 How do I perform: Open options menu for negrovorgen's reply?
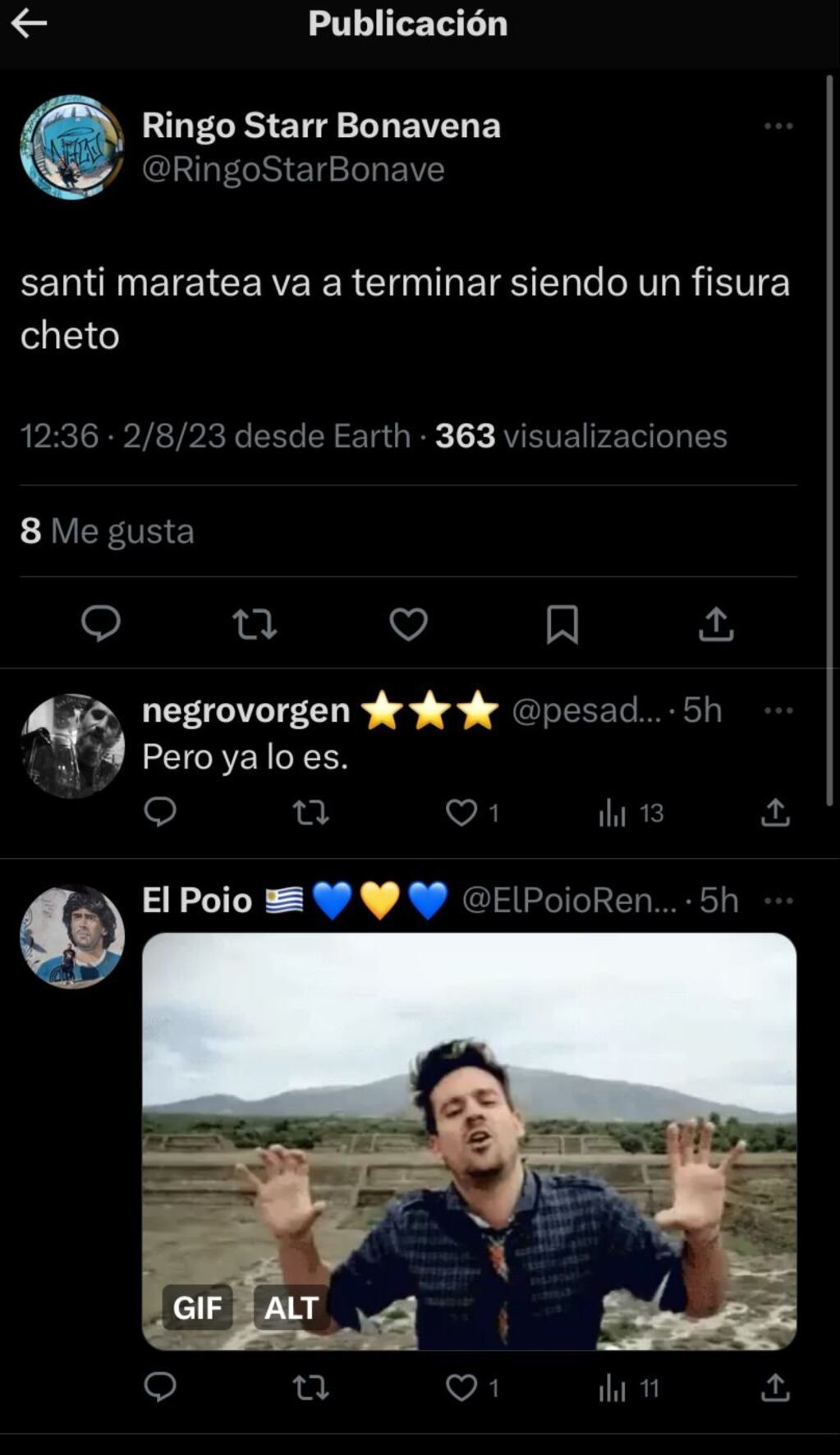click(777, 709)
